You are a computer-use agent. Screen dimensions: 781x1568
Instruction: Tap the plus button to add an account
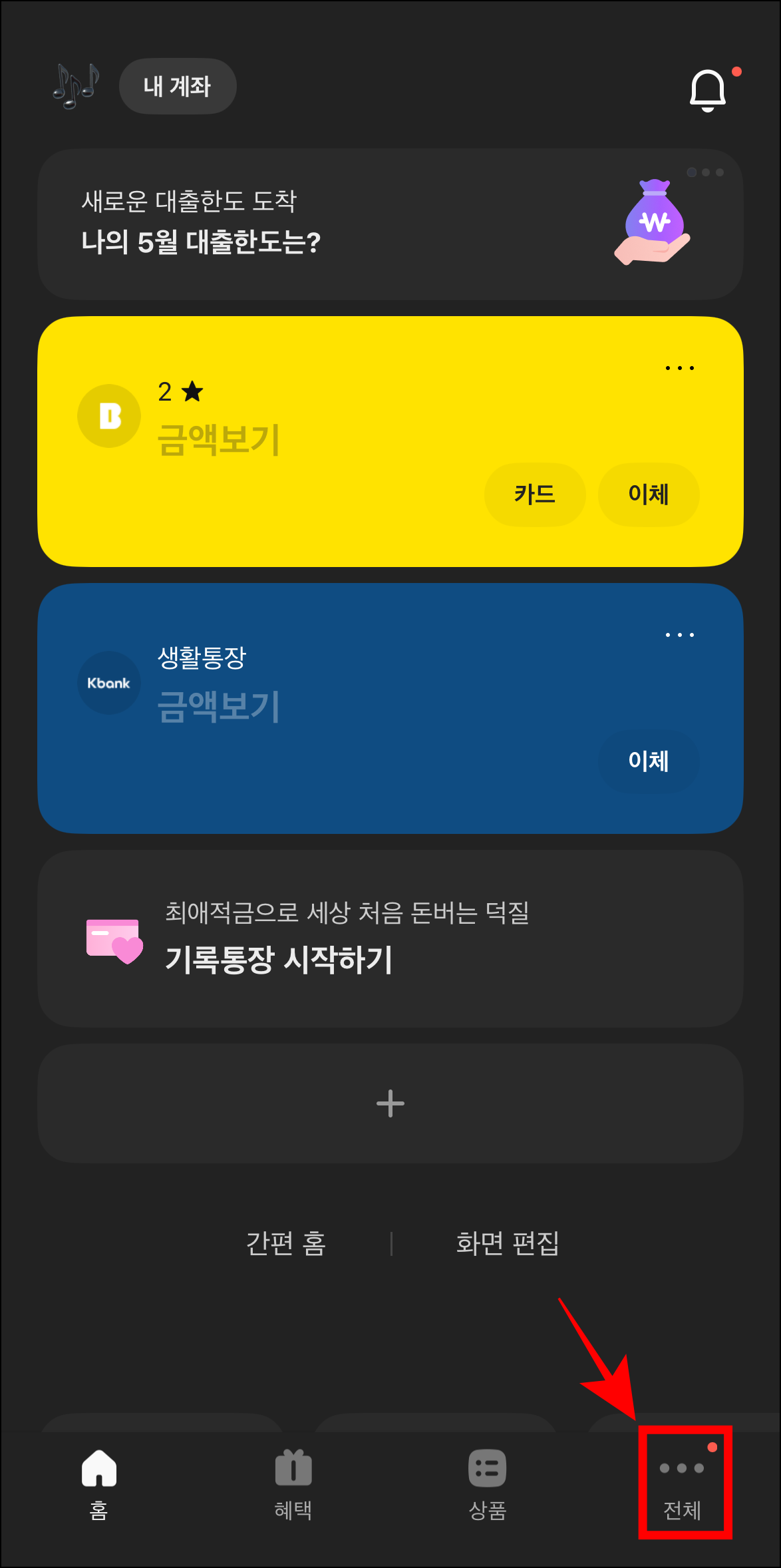[390, 1103]
